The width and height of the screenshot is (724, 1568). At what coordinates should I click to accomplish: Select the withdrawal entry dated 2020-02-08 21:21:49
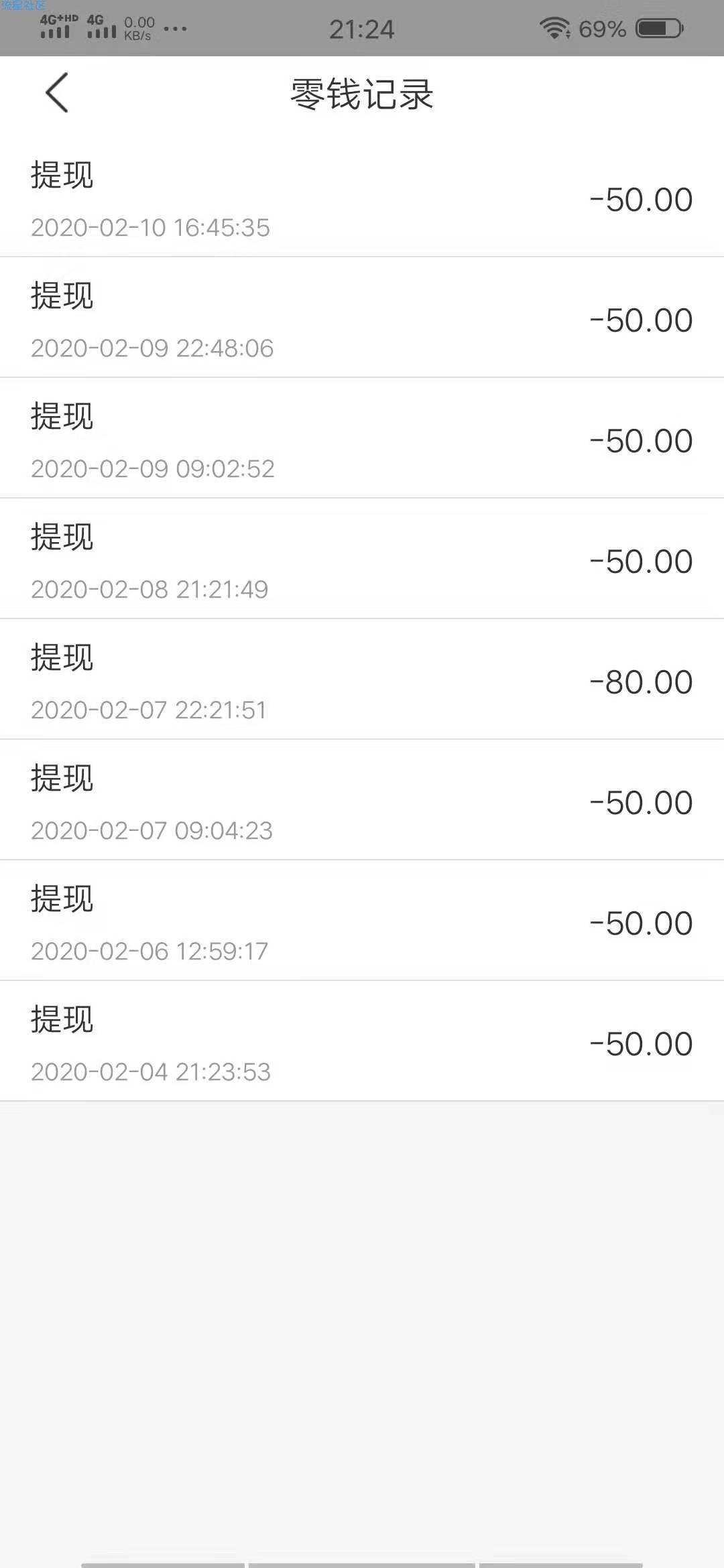(x=362, y=559)
